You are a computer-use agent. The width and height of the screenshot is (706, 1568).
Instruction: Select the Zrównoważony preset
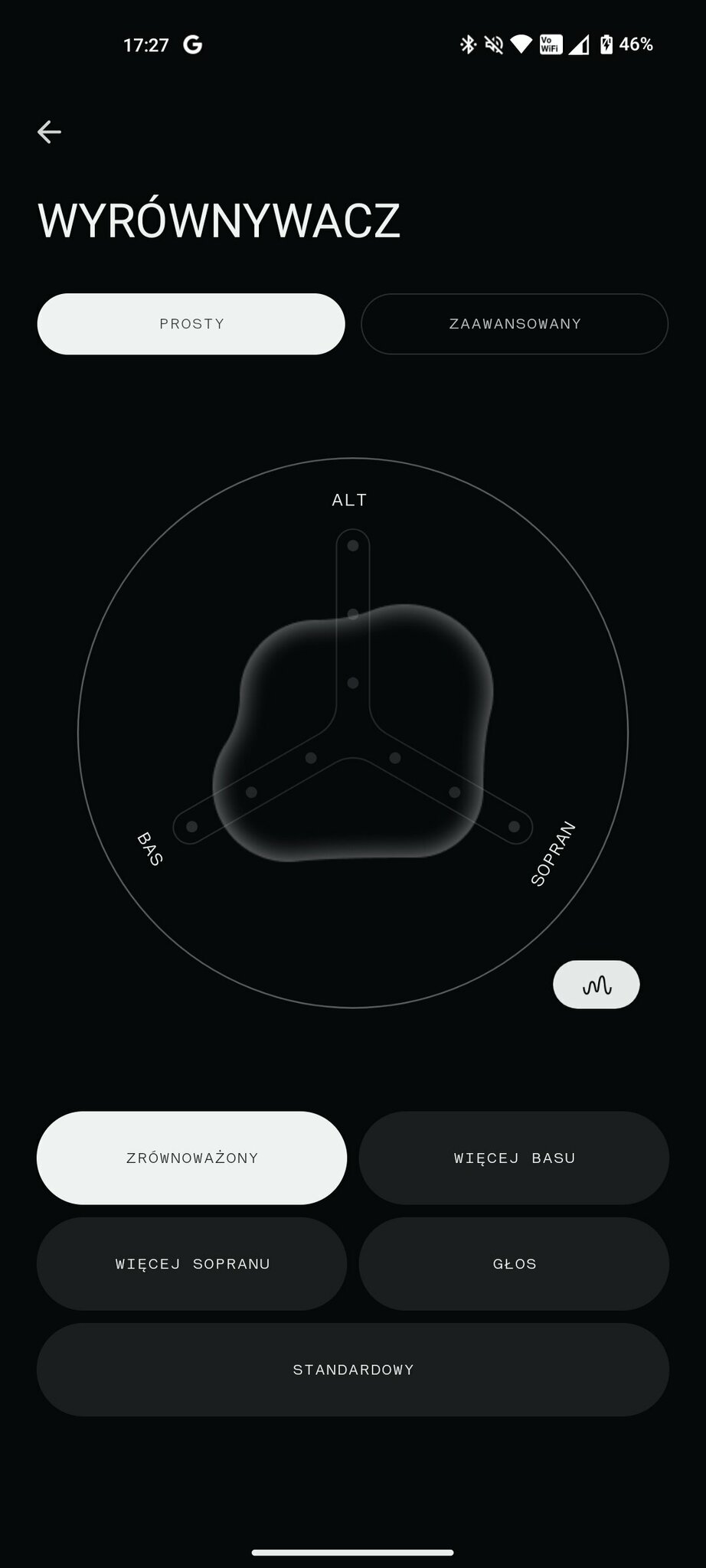pyautogui.click(x=191, y=1158)
